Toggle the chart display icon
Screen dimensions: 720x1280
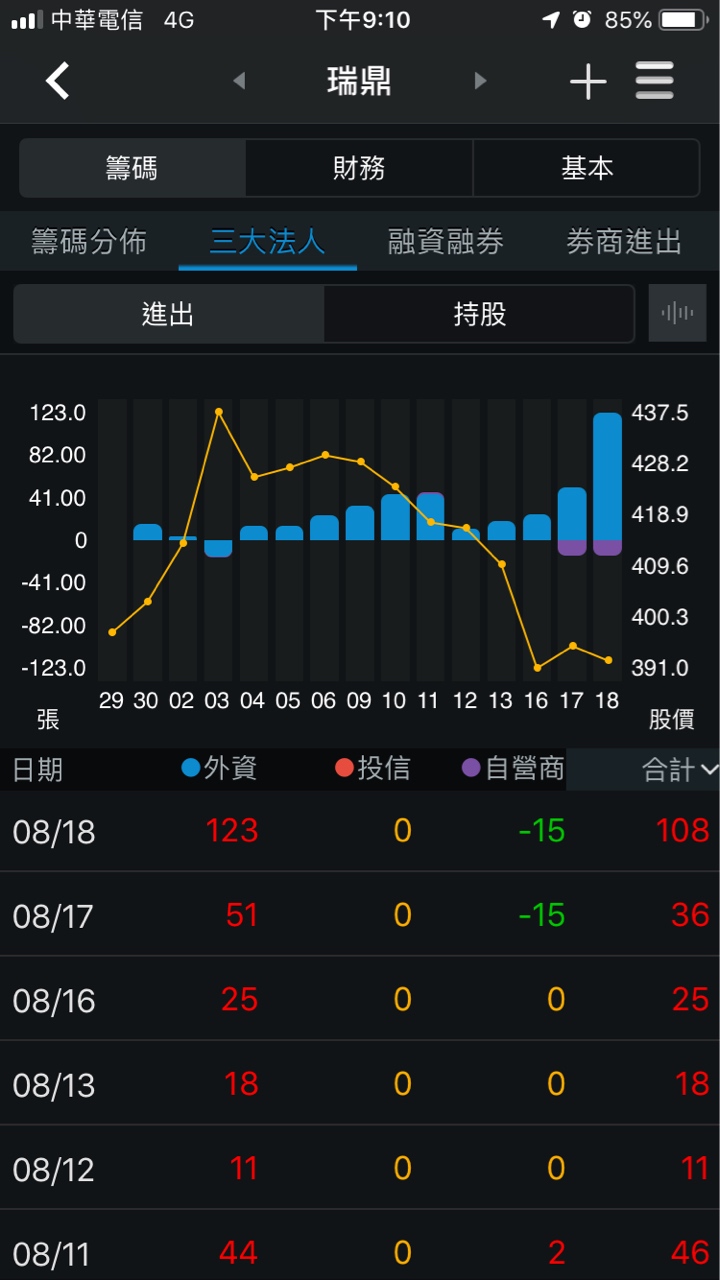coord(677,314)
